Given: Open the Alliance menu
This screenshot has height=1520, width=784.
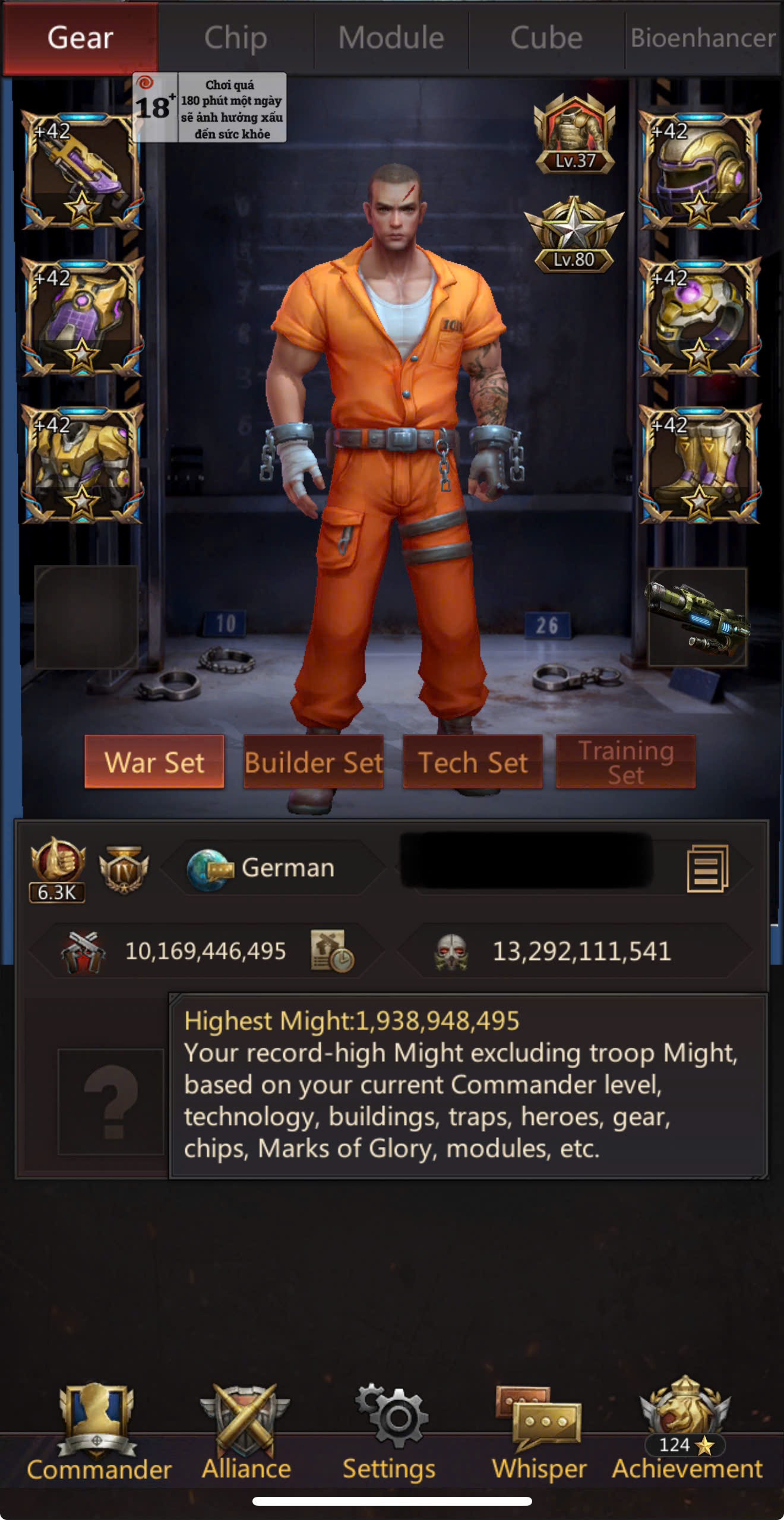Looking at the screenshot, I should click(246, 1431).
